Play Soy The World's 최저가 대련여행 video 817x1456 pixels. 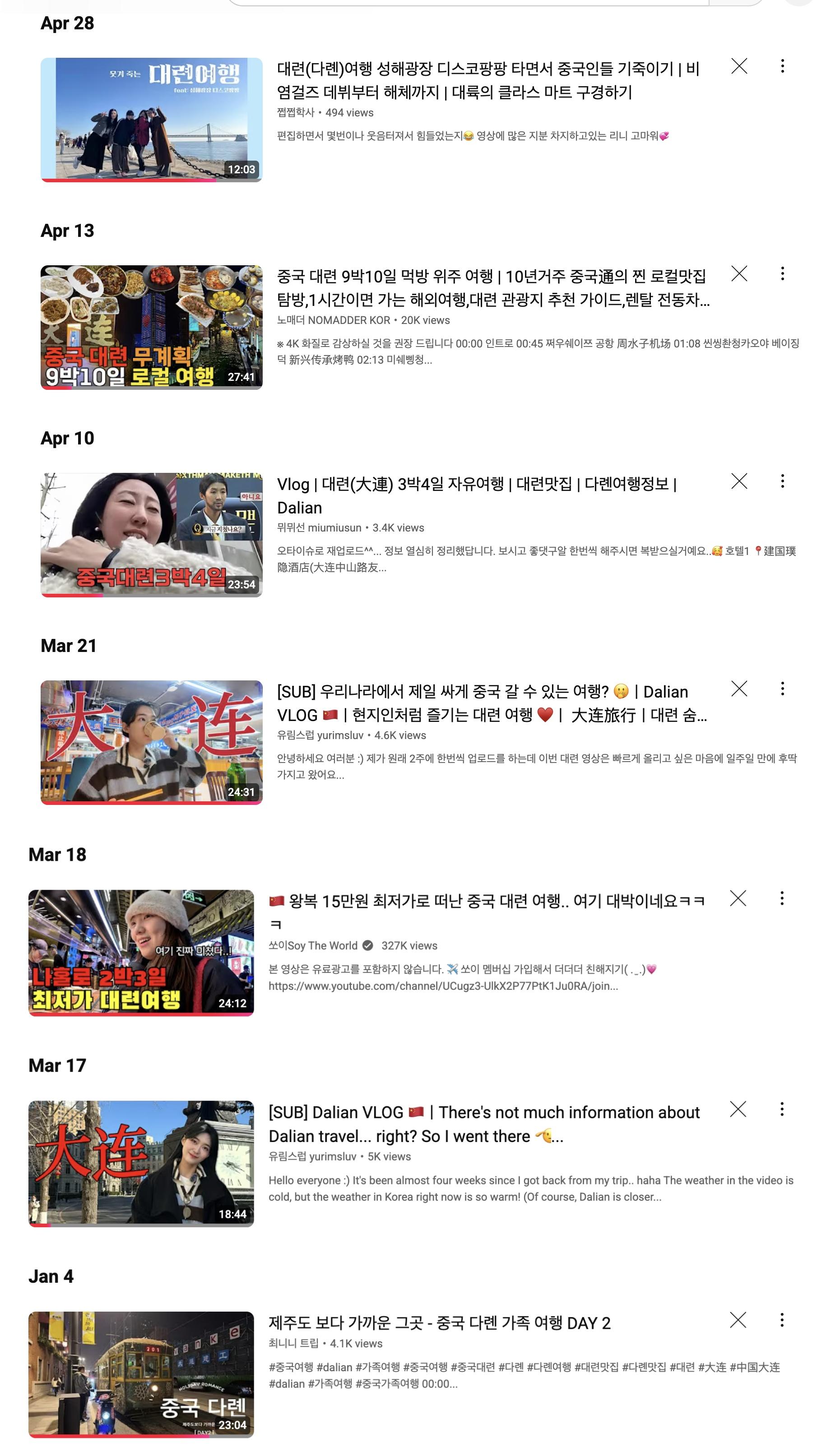click(141, 952)
